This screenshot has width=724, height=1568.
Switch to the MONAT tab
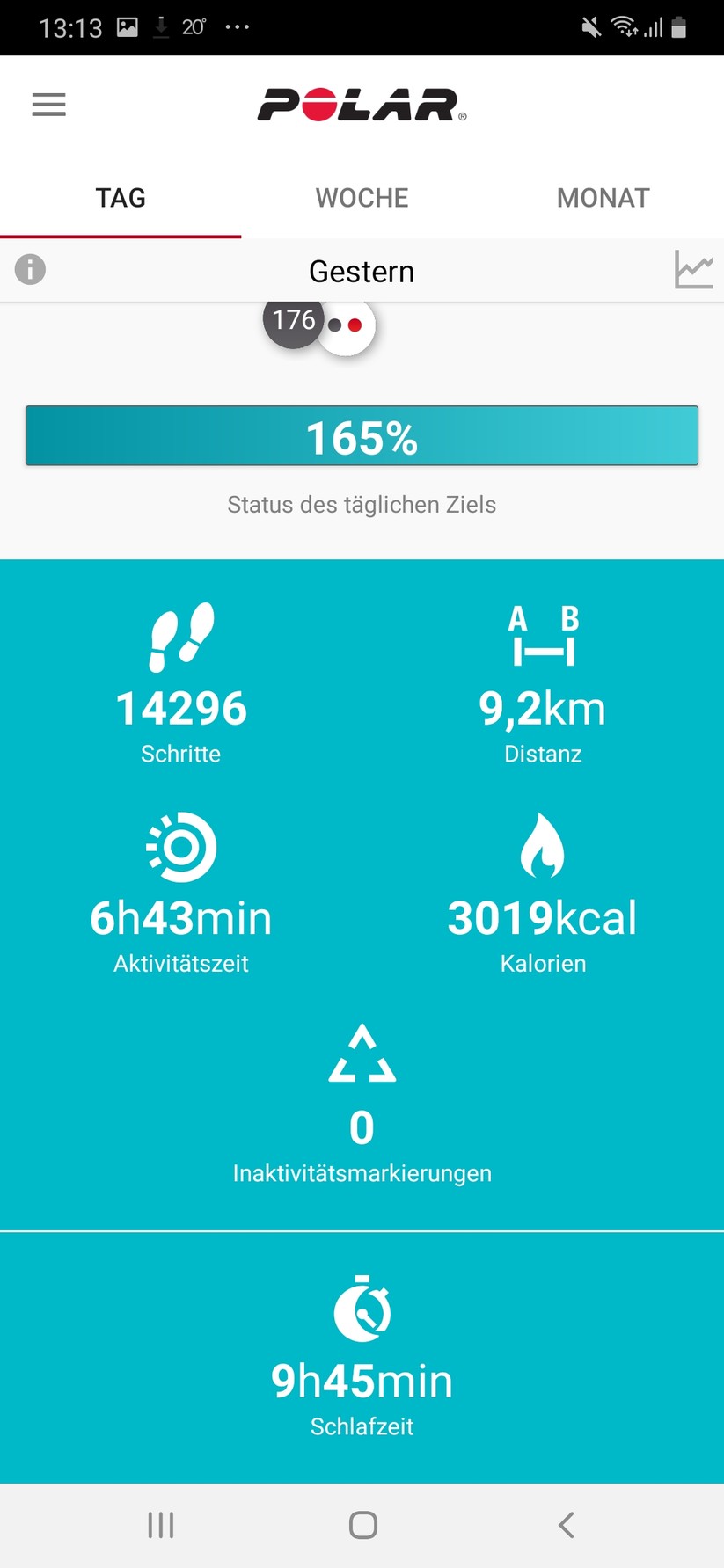pos(603,198)
